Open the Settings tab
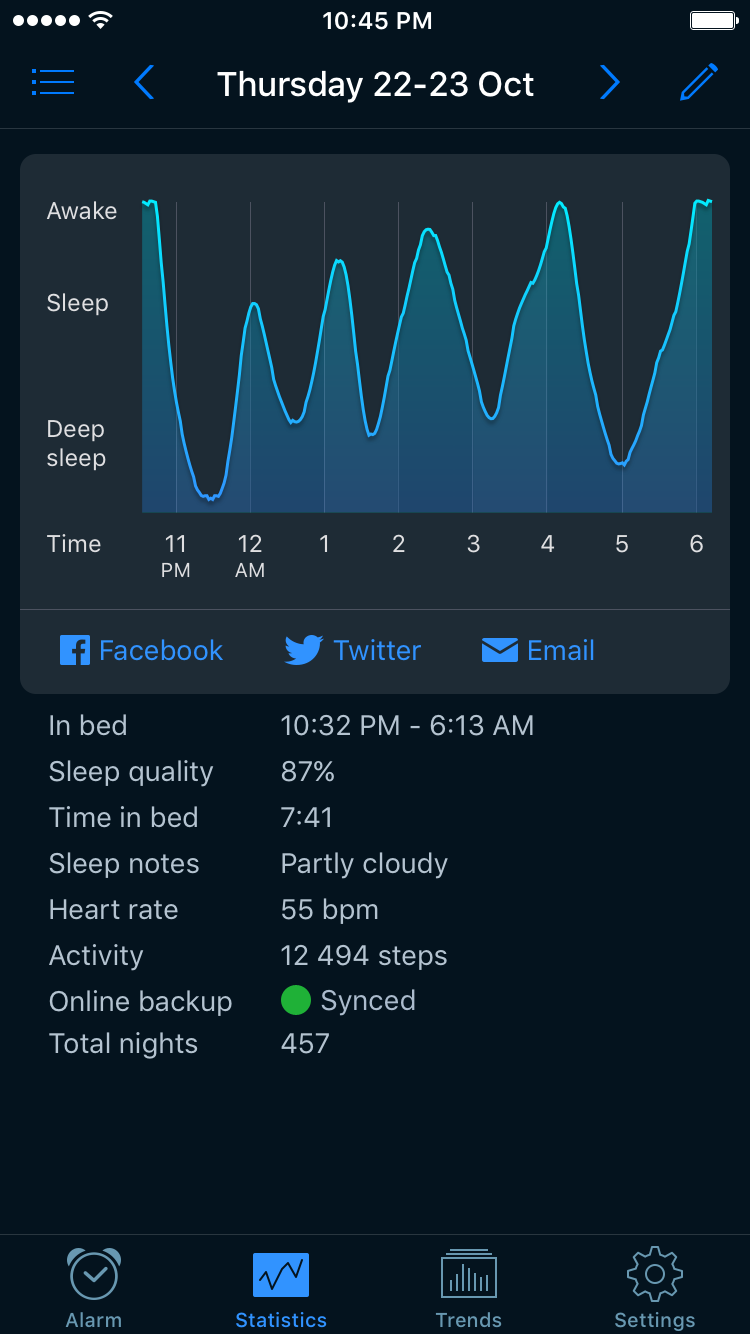 (655, 1289)
